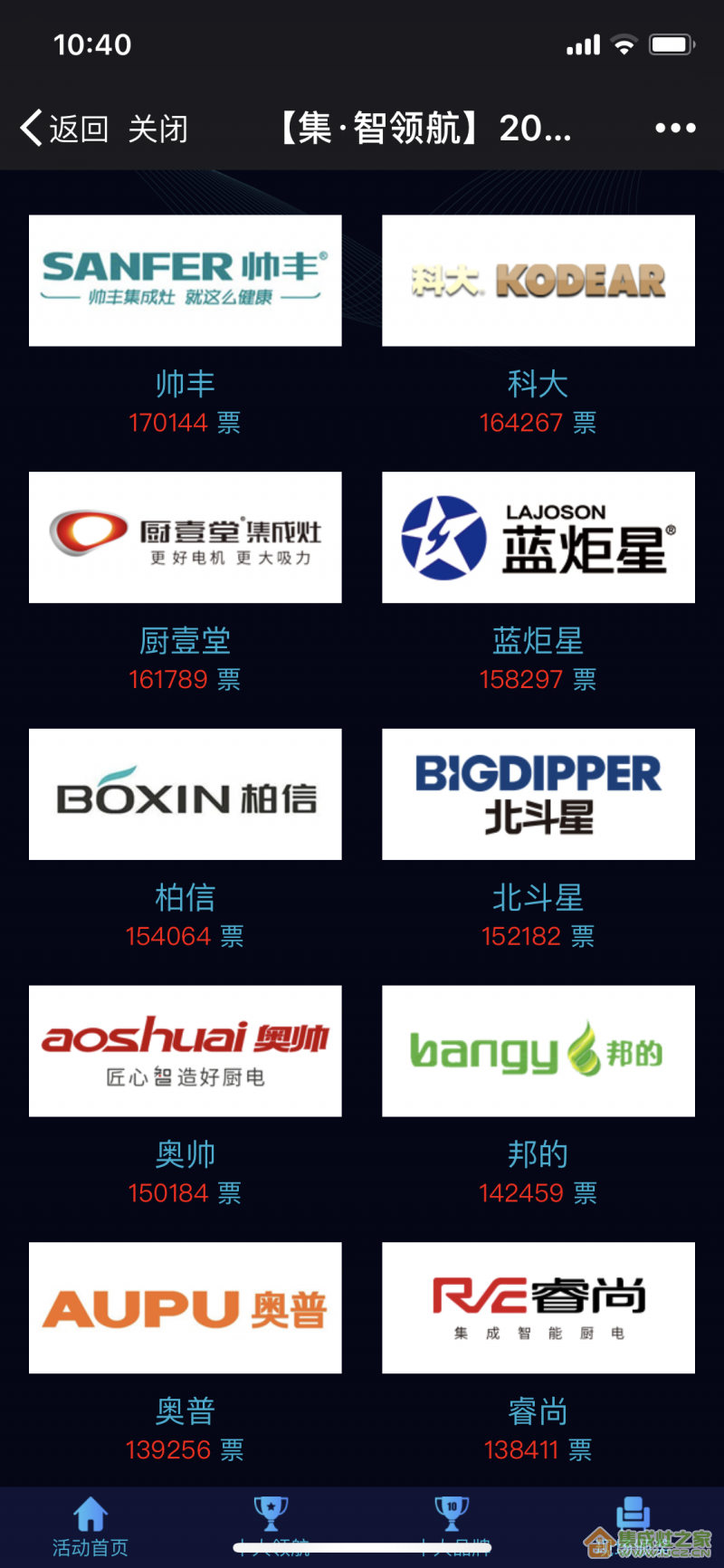Close the page with 关闭

pyautogui.click(x=157, y=129)
